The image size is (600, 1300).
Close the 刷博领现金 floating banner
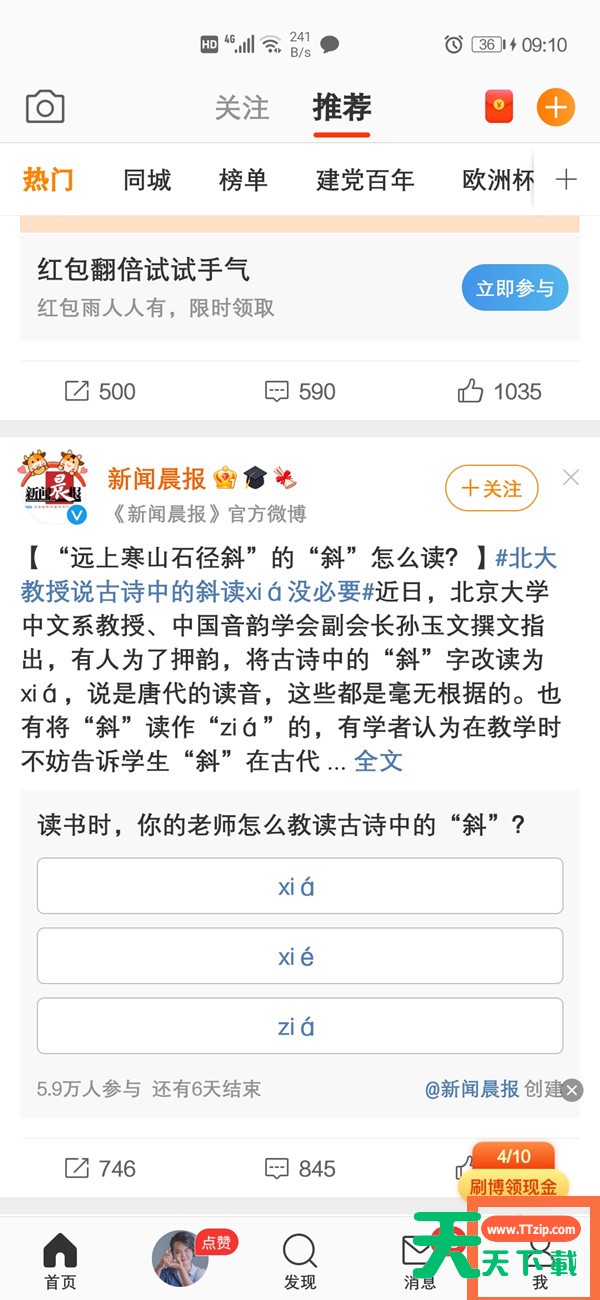click(572, 1090)
